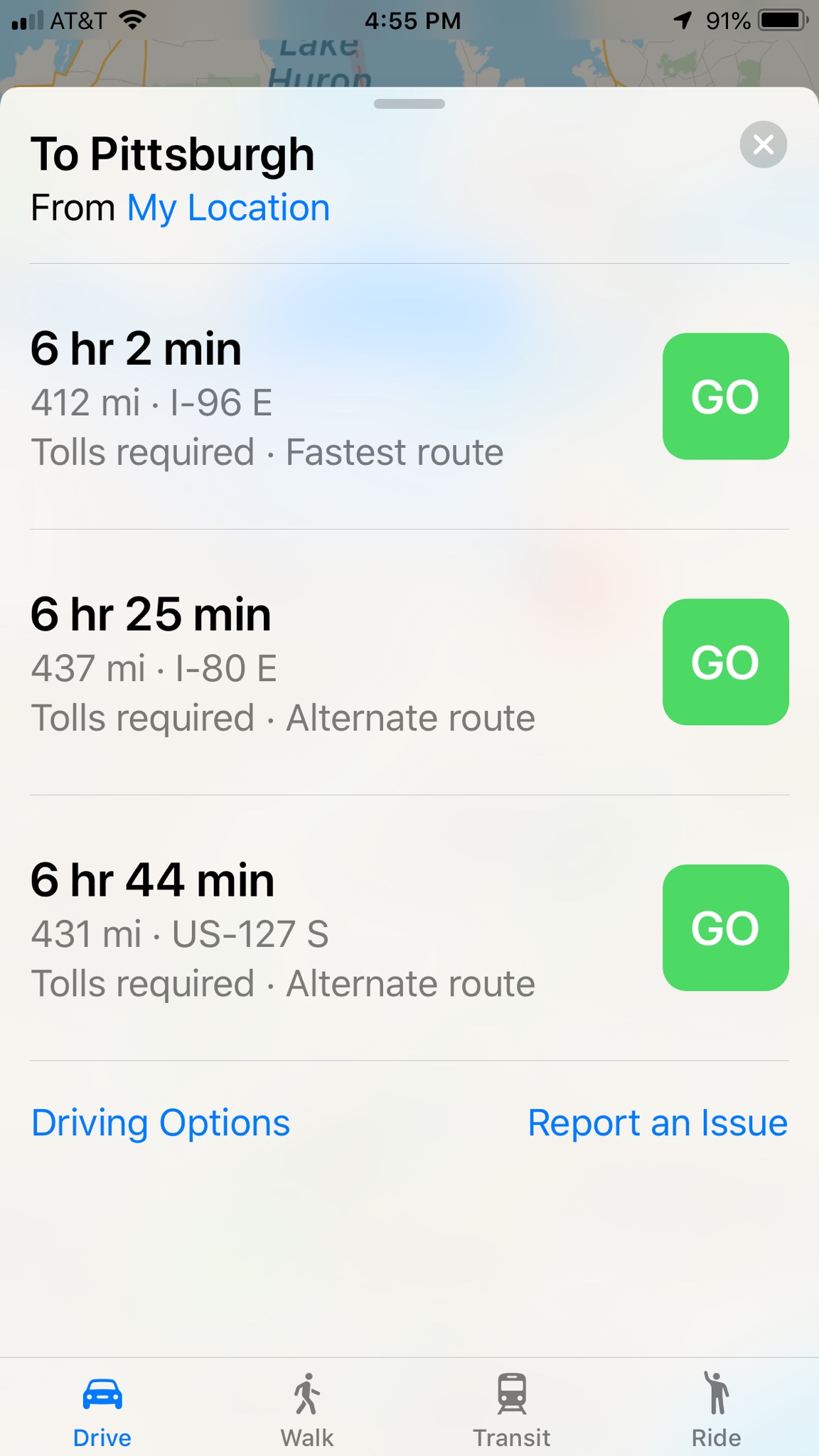Start the 6 hr 2 min I-96 E route

[725, 397]
